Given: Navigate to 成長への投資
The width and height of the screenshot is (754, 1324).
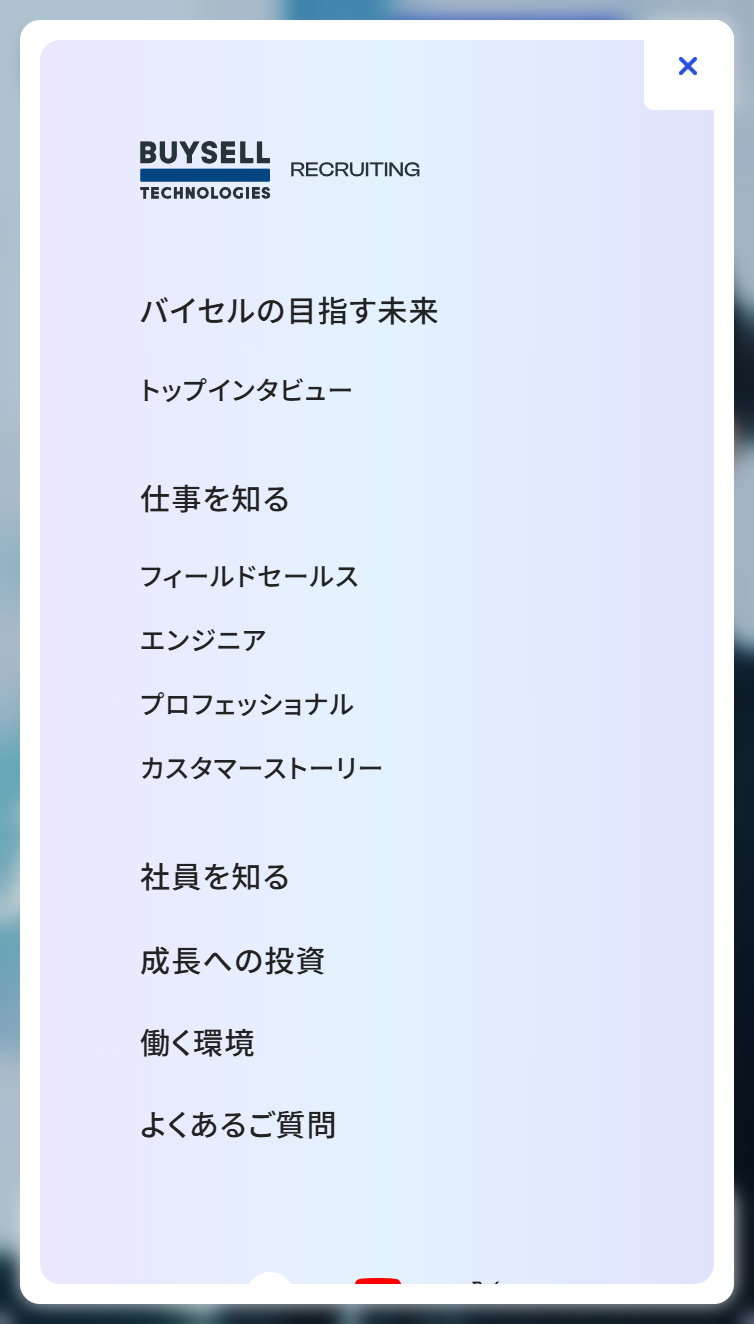Looking at the screenshot, I should point(232,960).
